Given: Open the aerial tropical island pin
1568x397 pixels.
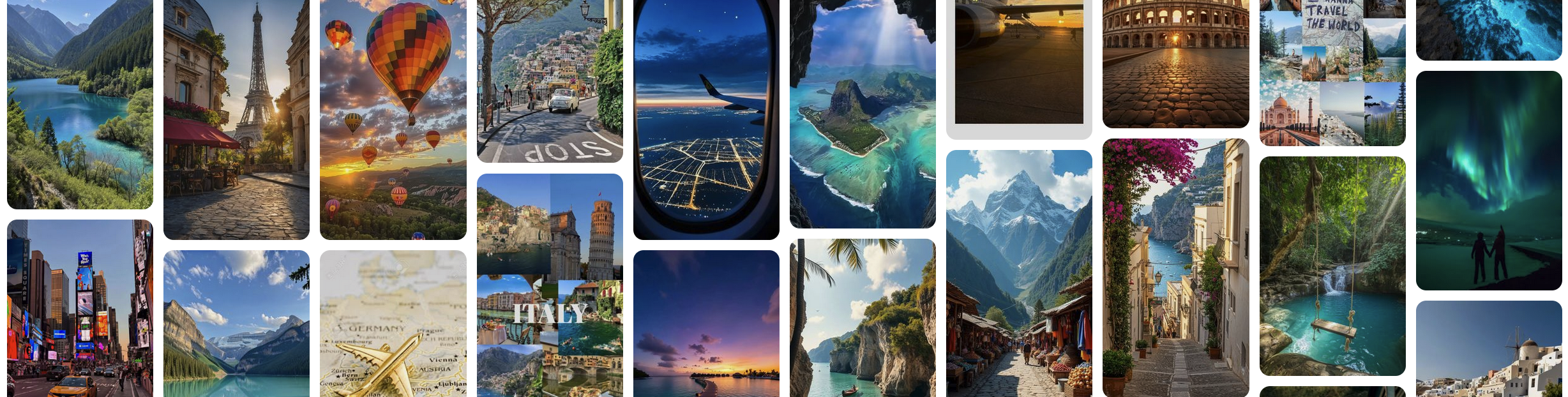Looking at the screenshot, I should point(863,114).
